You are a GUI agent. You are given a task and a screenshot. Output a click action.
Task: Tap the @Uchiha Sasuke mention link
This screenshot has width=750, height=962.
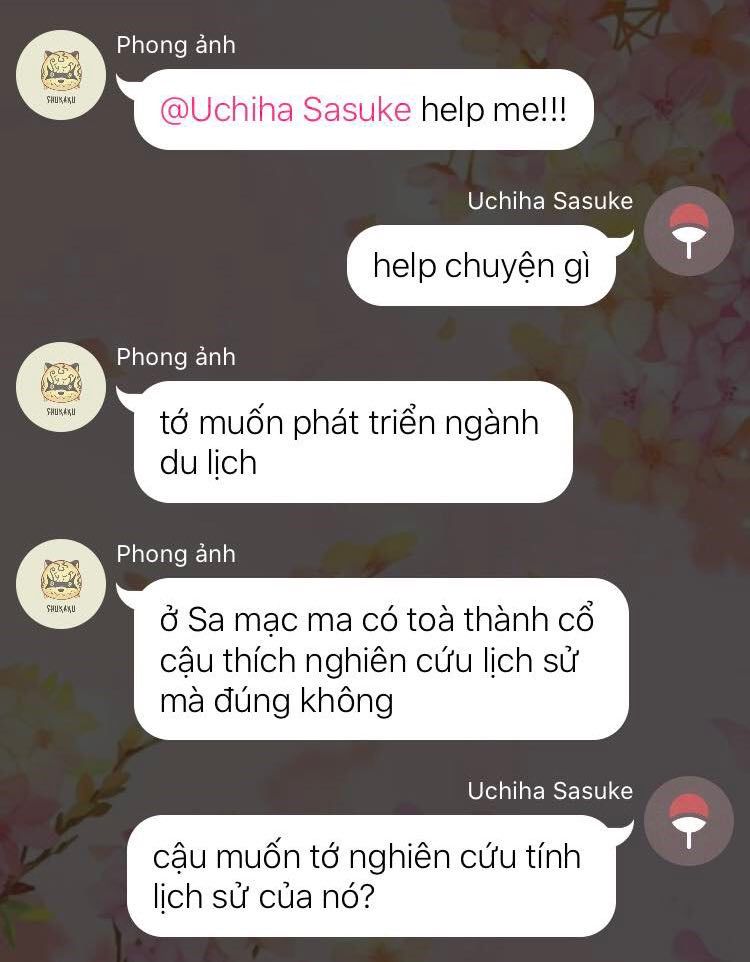[285, 110]
